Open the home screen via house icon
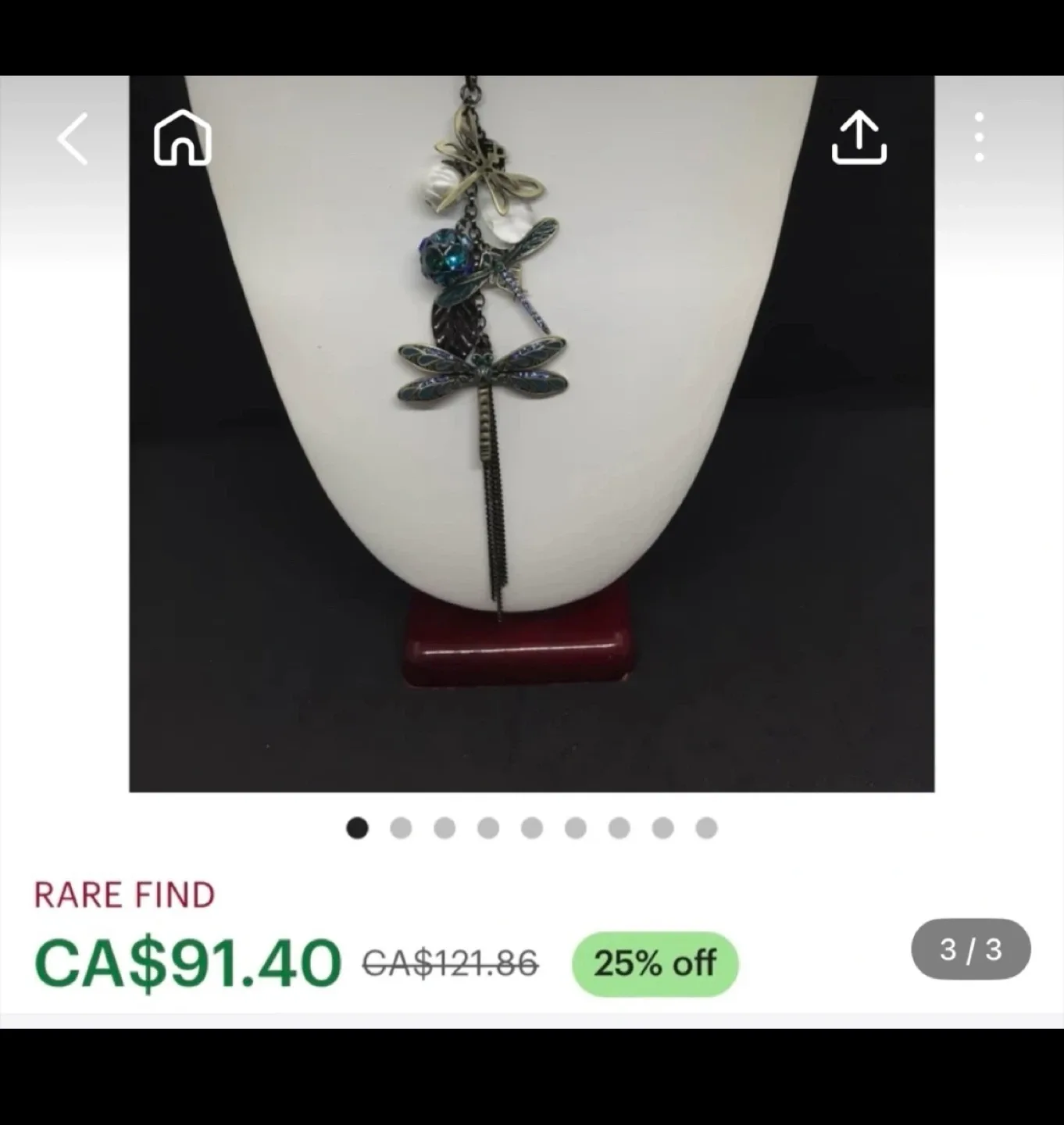Image resolution: width=1064 pixels, height=1125 pixels. (x=181, y=137)
